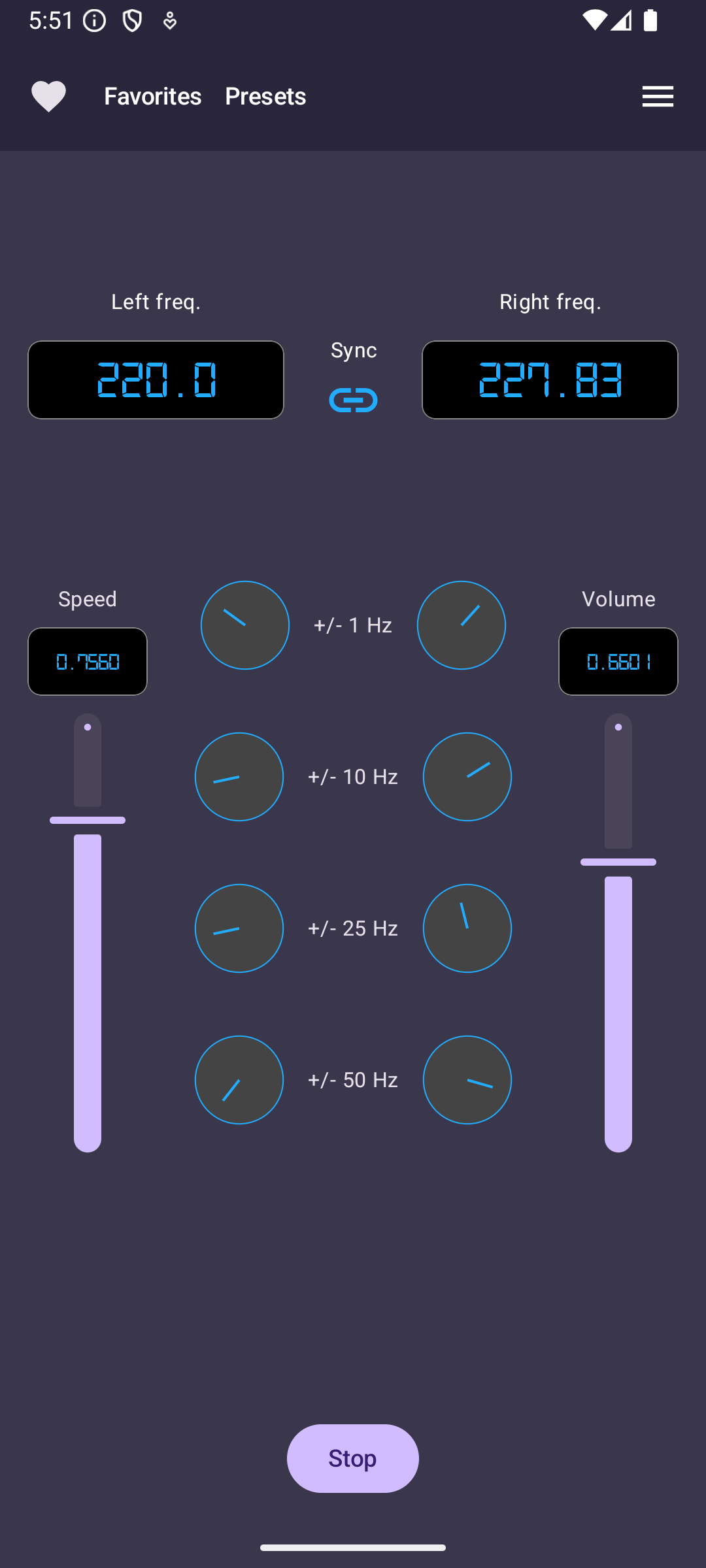Tap the right +/- 50 Hz knob
Image resolution: width=706 pixels, height=1568 pixels.
467,1080
